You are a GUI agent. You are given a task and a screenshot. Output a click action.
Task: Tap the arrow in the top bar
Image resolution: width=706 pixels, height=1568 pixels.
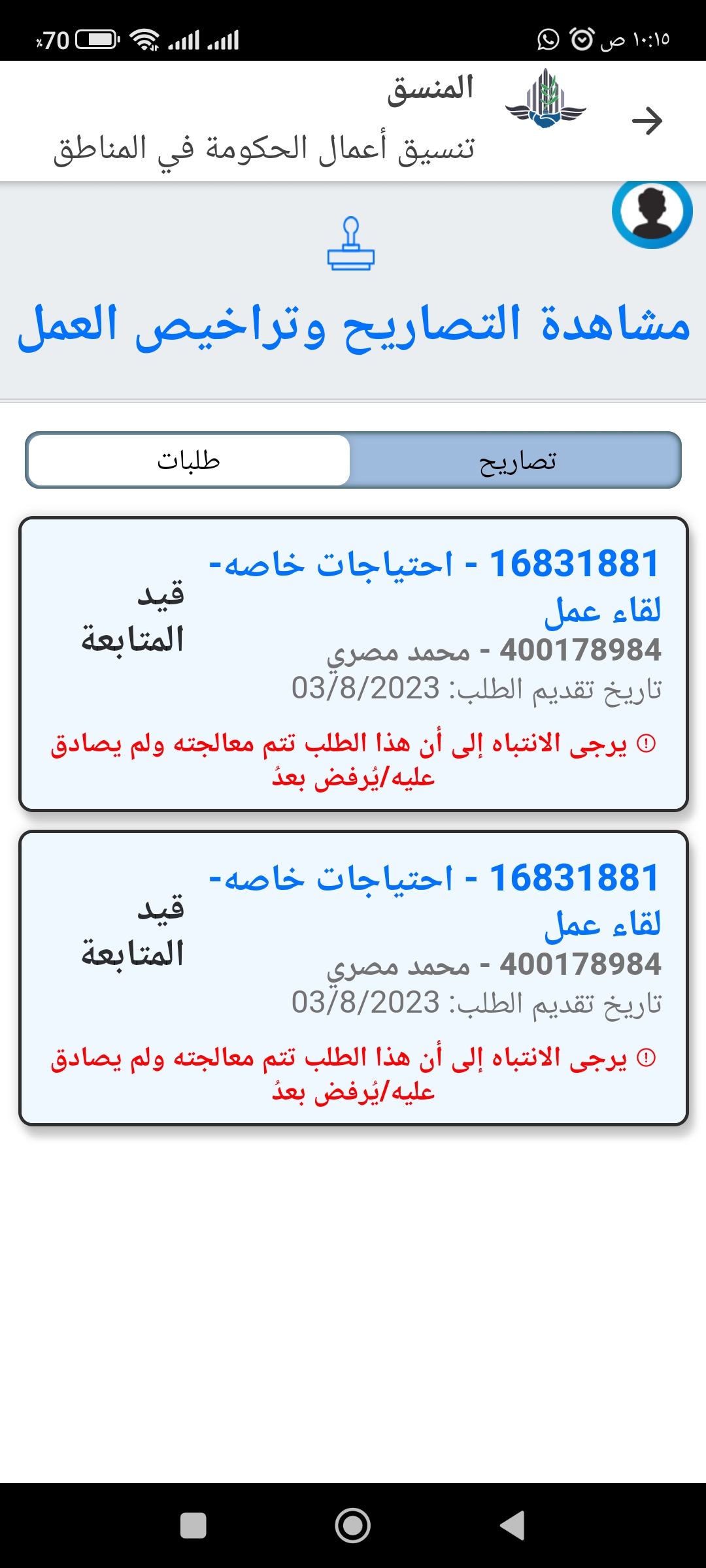point(647,121)
